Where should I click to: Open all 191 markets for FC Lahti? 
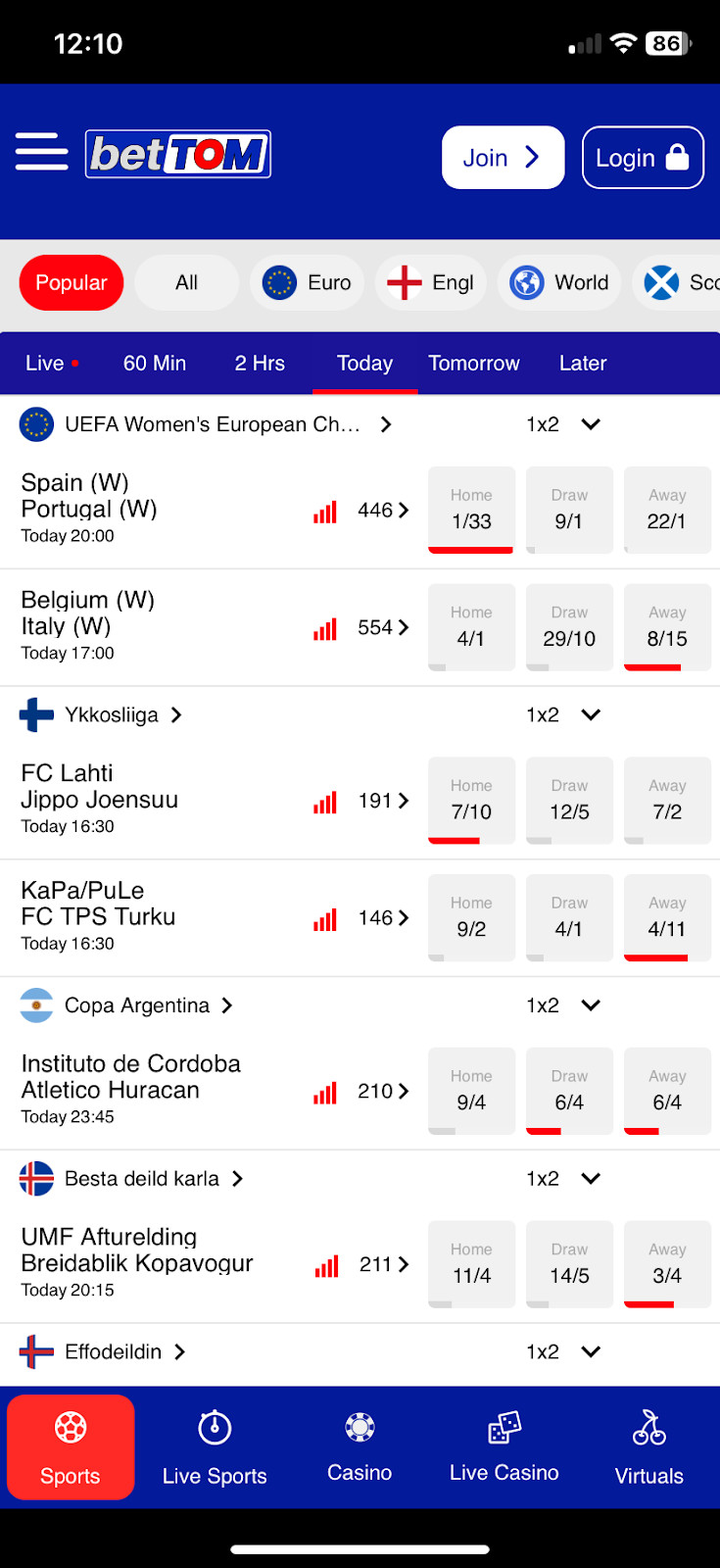[x=382, y=802]
